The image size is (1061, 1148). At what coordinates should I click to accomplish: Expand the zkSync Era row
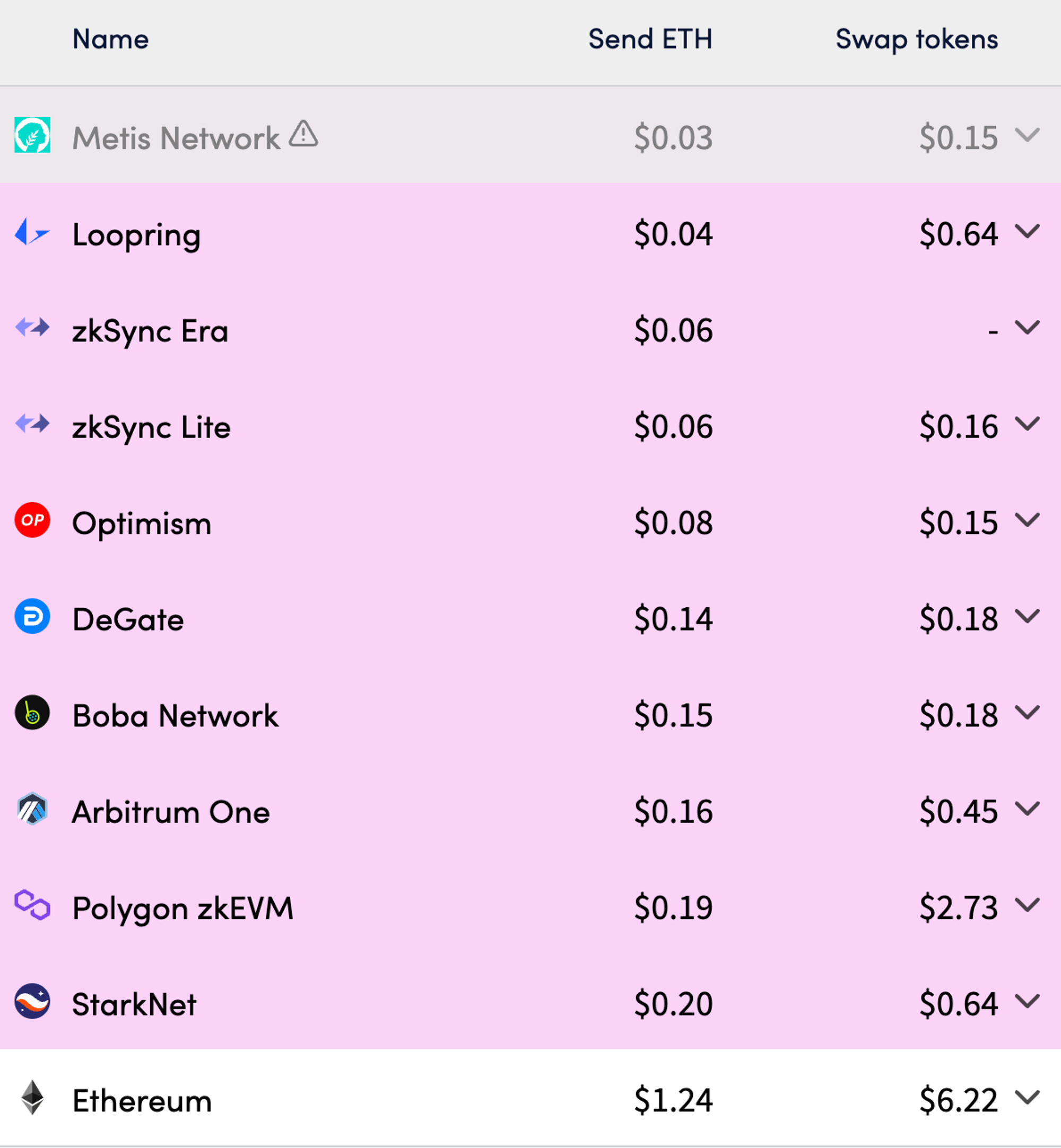pos(1027,328)
